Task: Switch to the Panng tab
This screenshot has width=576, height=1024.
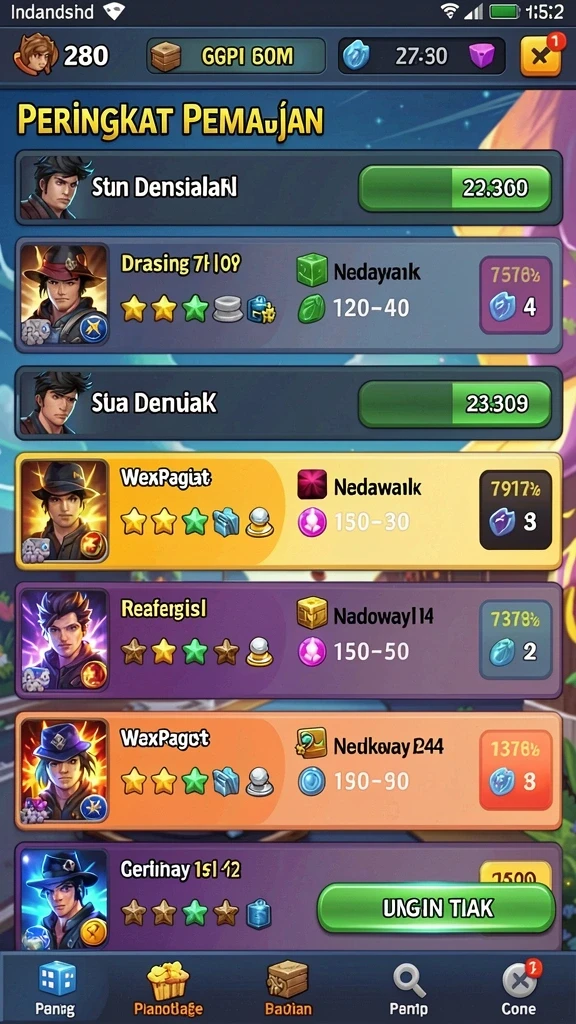Action: 56,987
